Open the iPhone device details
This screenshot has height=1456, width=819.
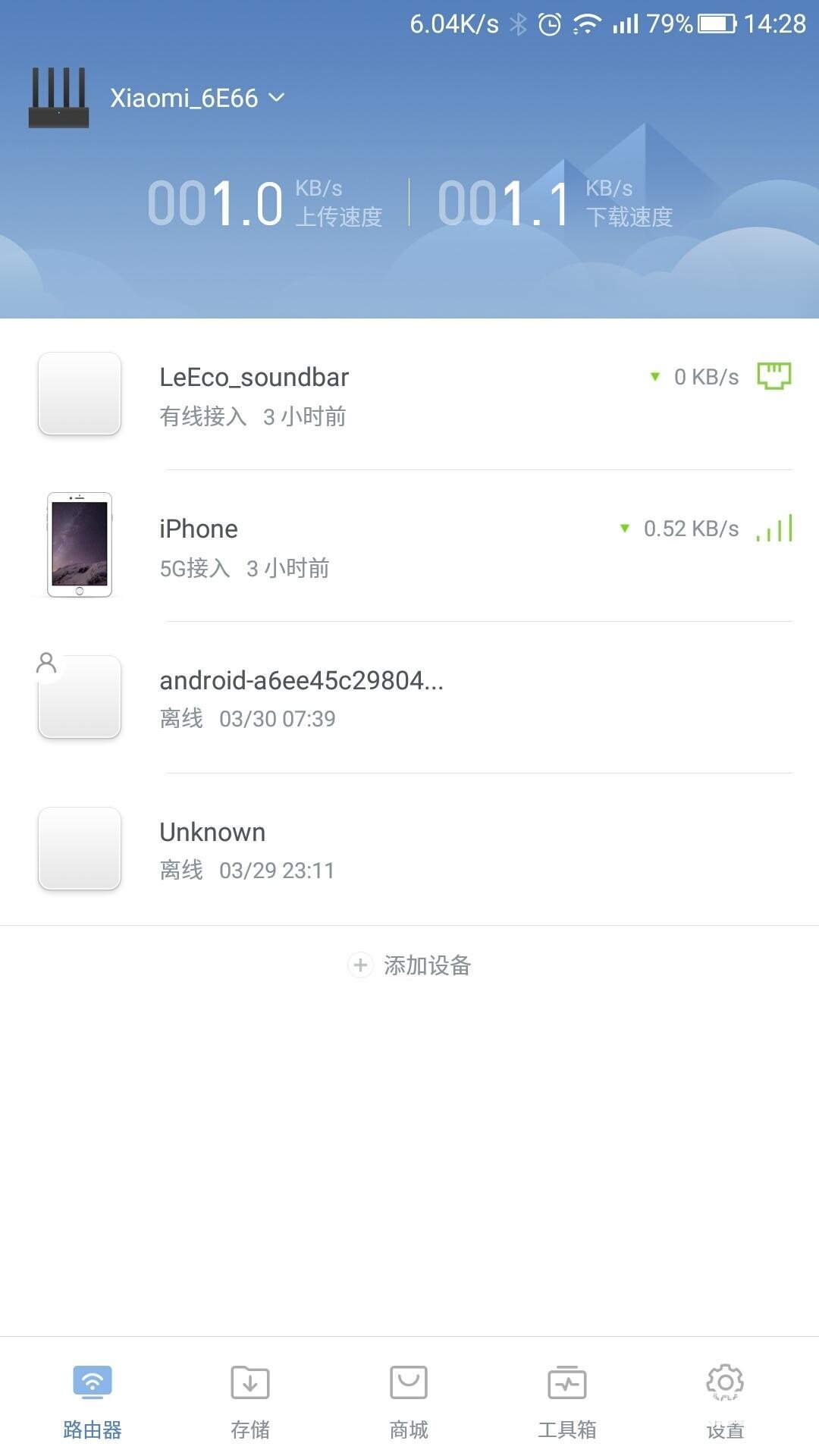pyautogui.click(x=409, y=546)
